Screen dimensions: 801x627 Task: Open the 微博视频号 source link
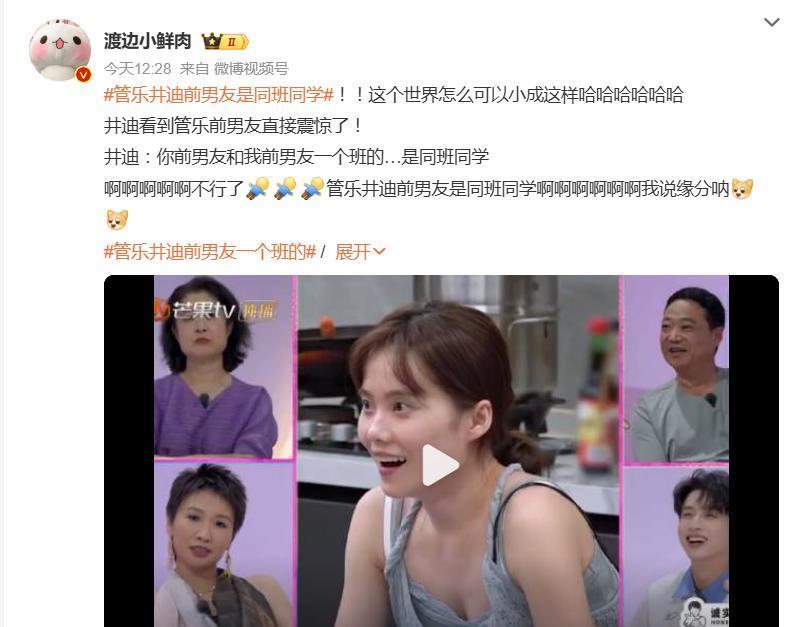(251, 68)
